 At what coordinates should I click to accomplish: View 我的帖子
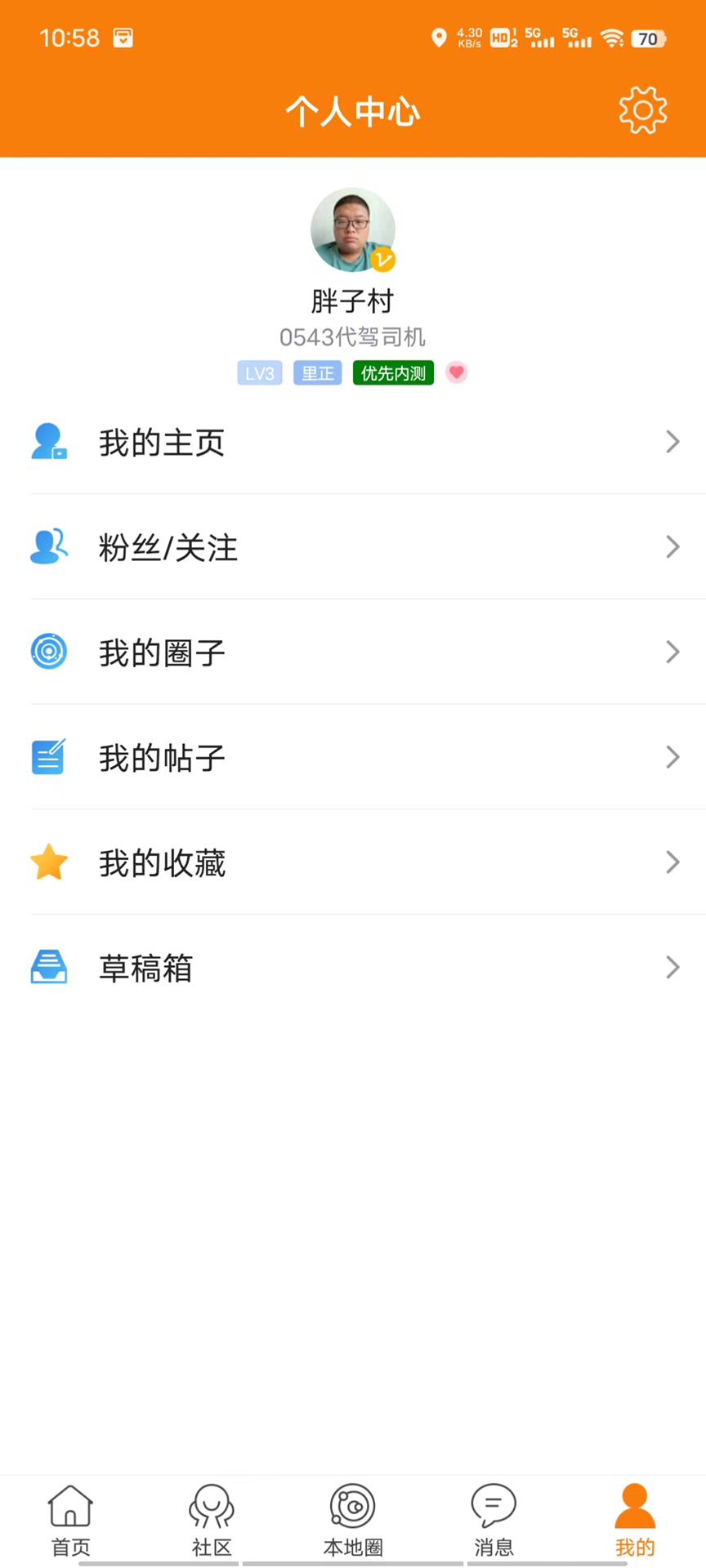click(353, 757)
